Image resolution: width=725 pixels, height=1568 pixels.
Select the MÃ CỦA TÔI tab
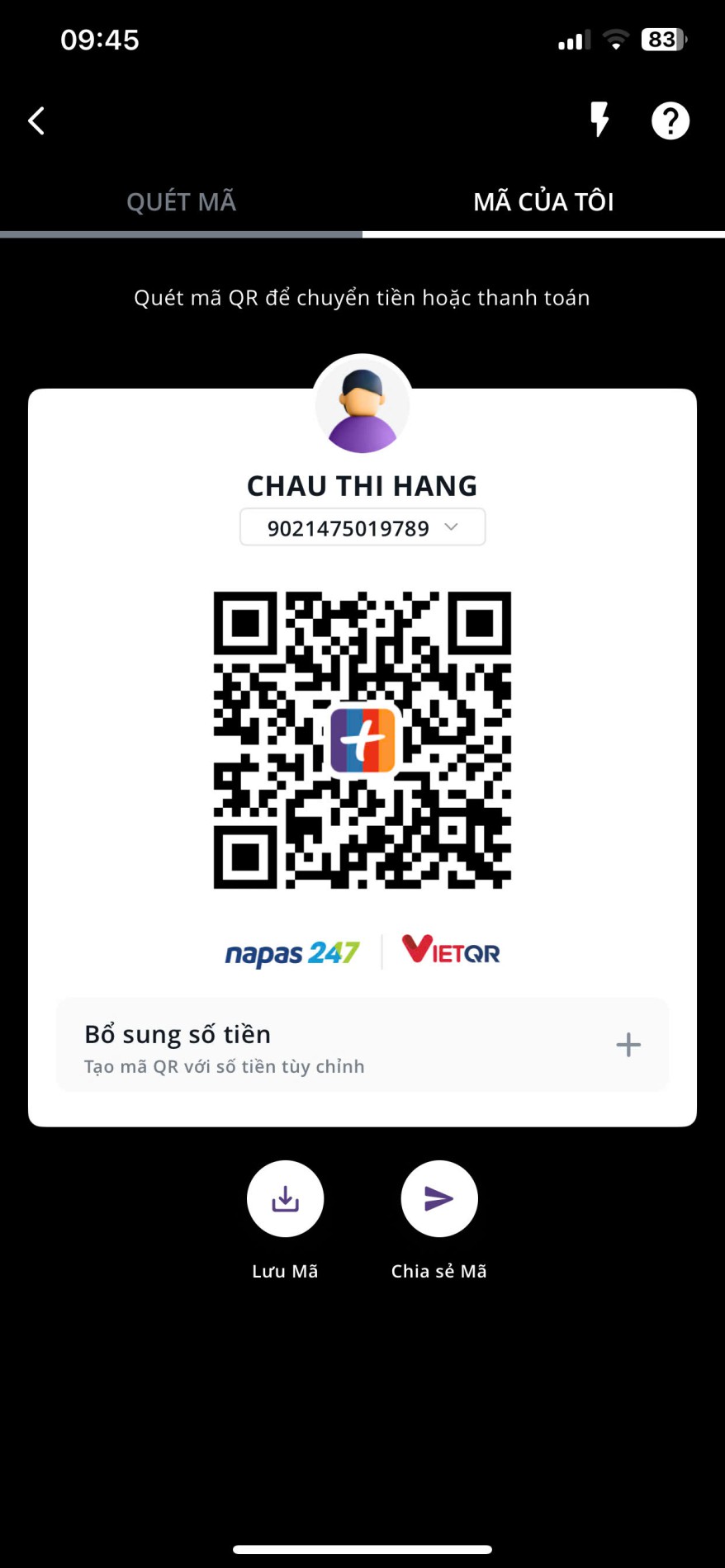pyautogui.click(x=543, y=202)
